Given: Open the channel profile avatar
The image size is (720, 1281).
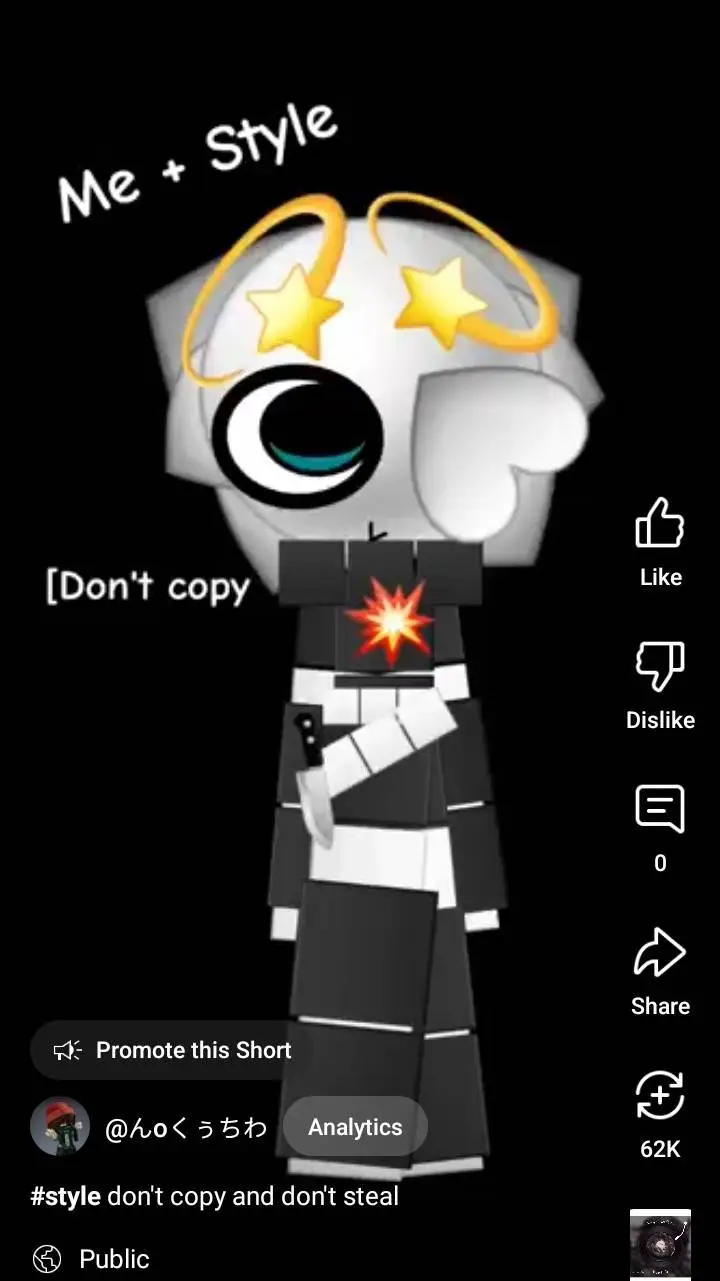Looking at the screenshot, I should pyautogui.click(x=60, y=1127).
